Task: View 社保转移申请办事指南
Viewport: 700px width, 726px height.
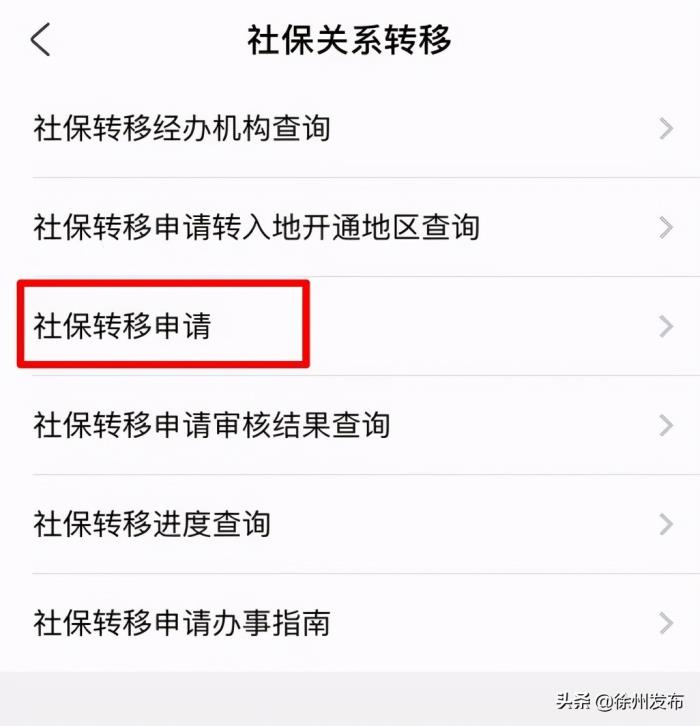Action: [x=181, y=623]
